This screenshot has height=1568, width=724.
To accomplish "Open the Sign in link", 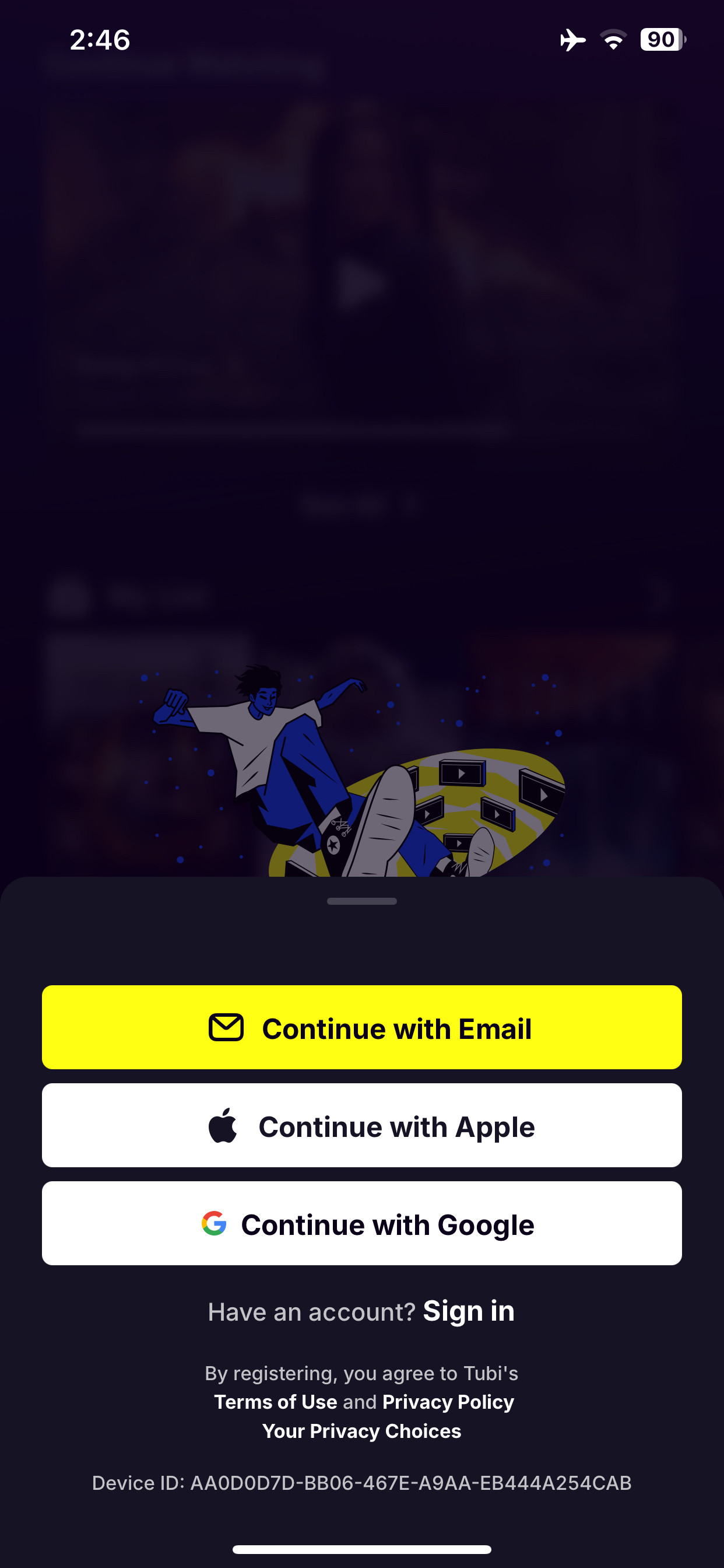I will pos(468,1311).
